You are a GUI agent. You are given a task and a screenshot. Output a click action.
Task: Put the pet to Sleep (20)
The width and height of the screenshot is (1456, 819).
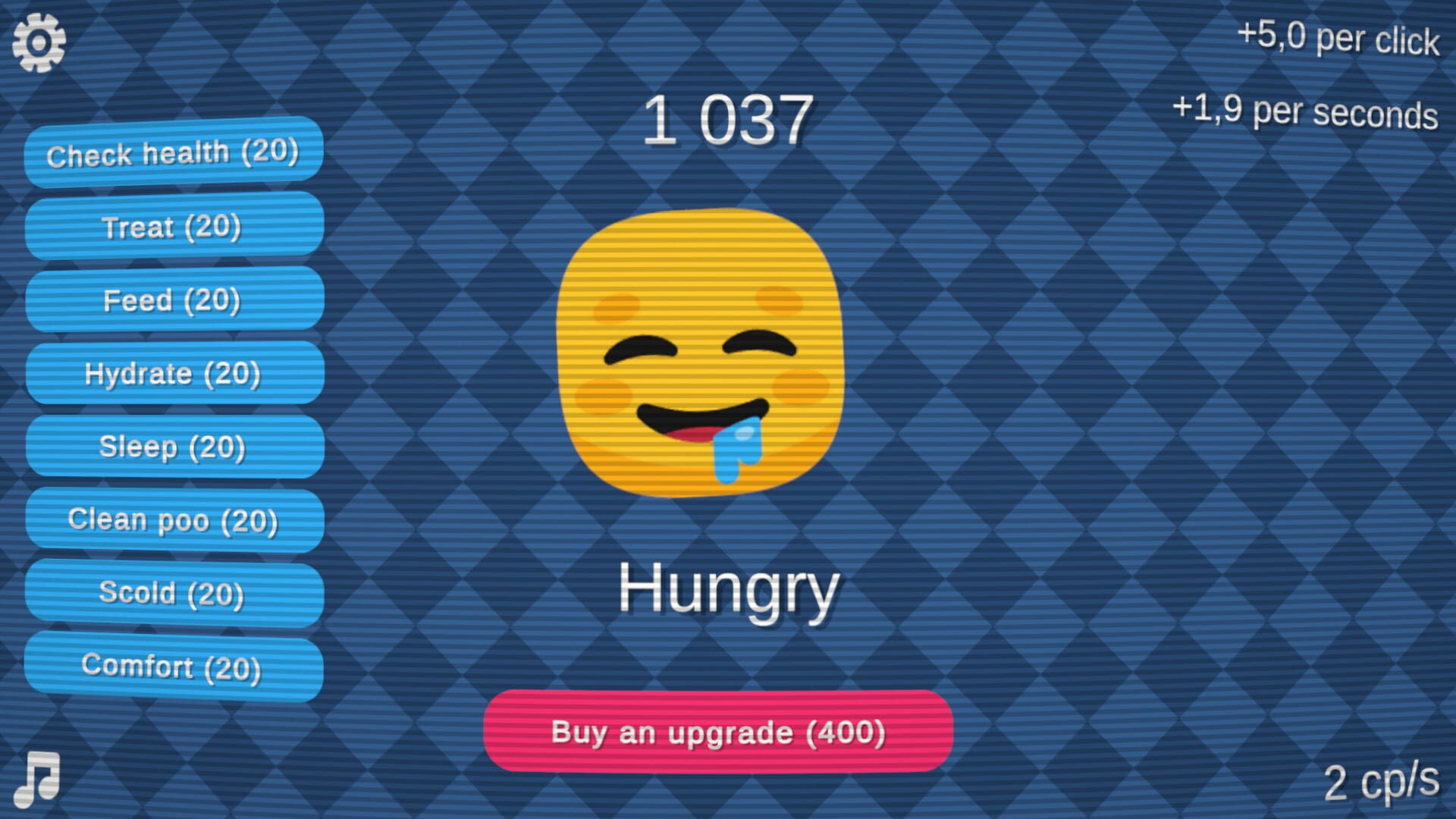pyautogui.click(x=174, y=447)
